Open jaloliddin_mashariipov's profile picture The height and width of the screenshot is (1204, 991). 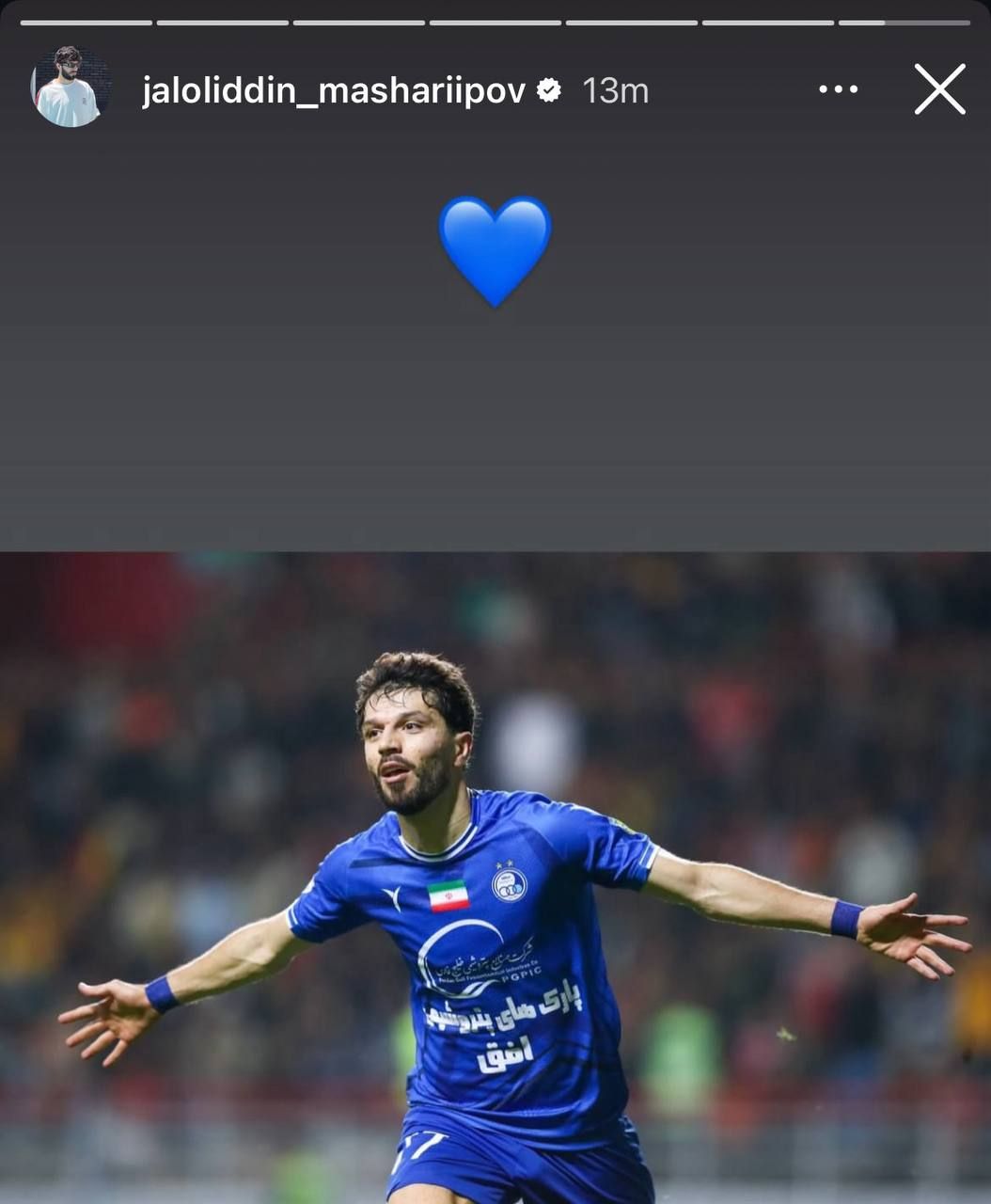point(68,87)
